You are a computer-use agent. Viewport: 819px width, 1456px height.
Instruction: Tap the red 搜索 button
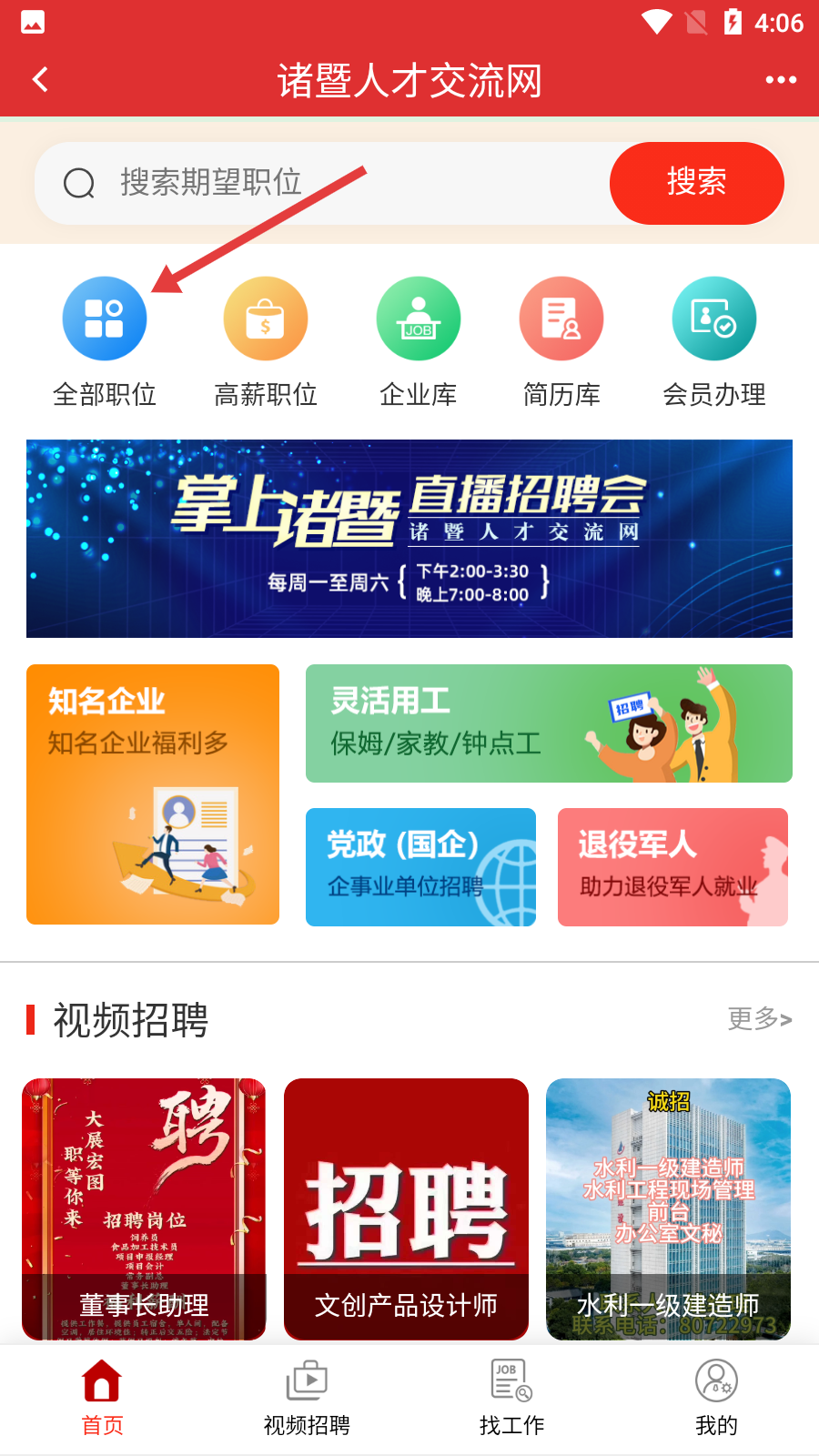tap(696, 183)
